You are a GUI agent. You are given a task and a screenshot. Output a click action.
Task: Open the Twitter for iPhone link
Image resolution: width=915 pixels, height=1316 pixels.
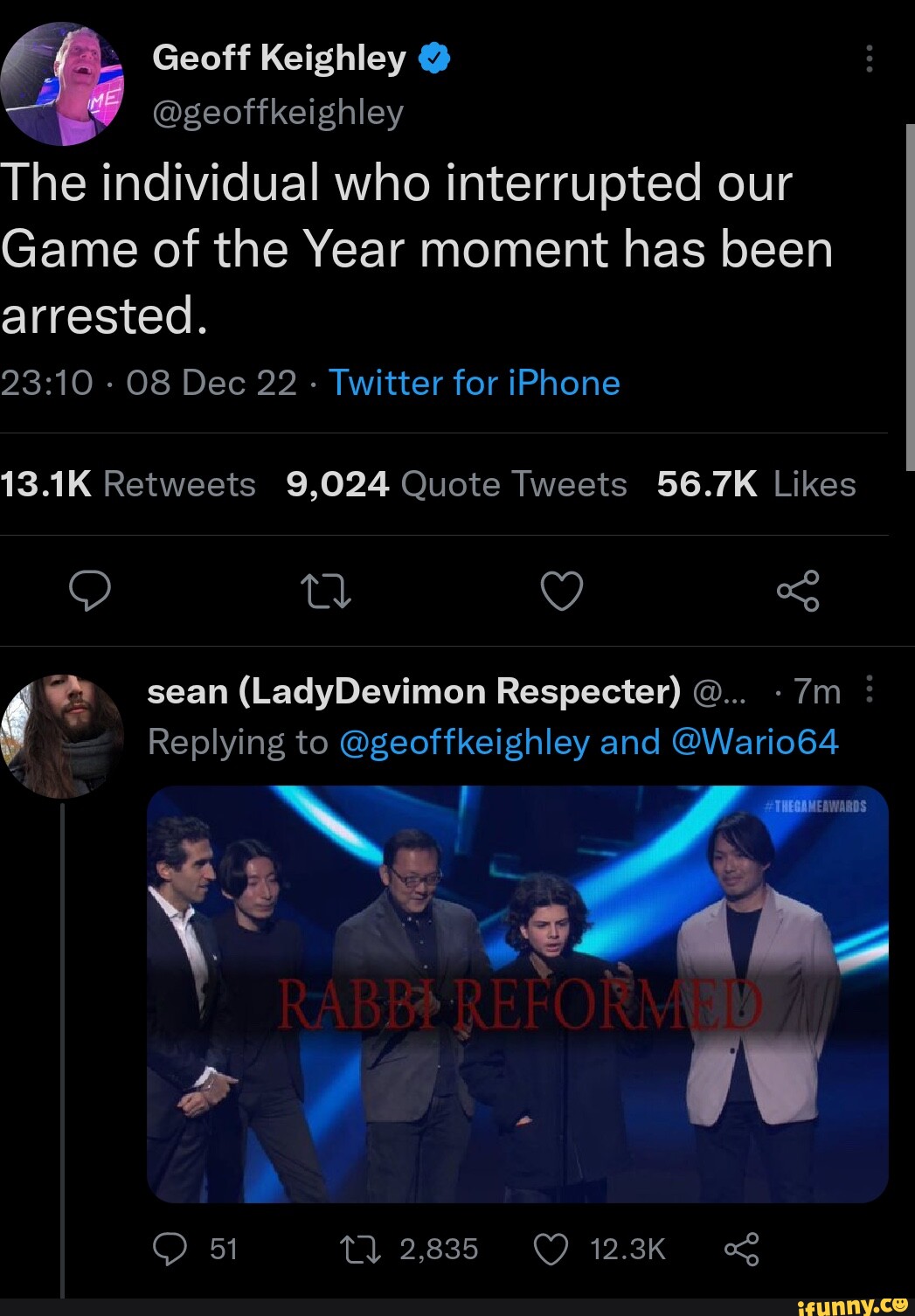tap(475, 383)
